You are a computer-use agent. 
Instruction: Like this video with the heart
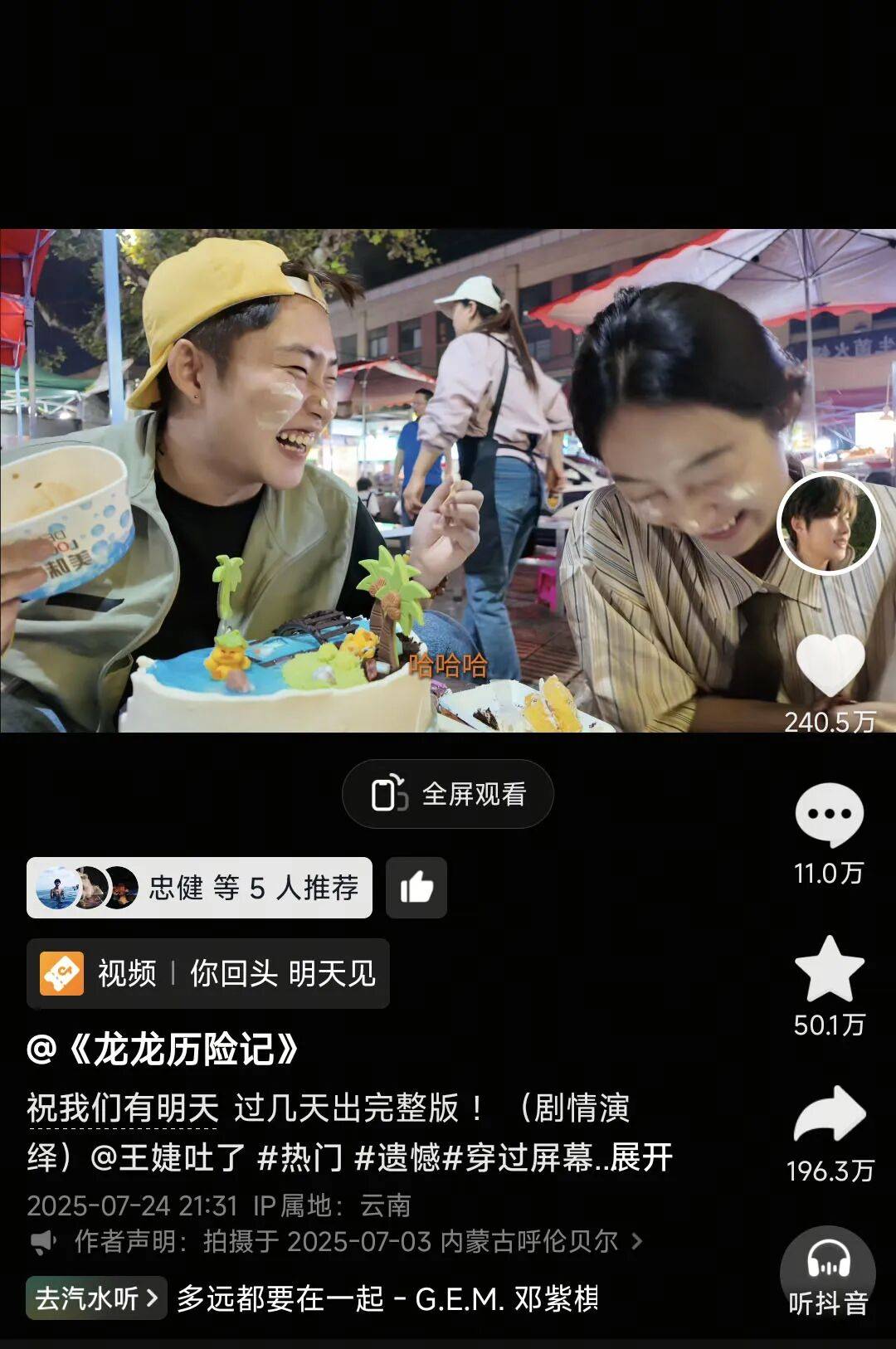pyautogui.click(x=830, y=666)
